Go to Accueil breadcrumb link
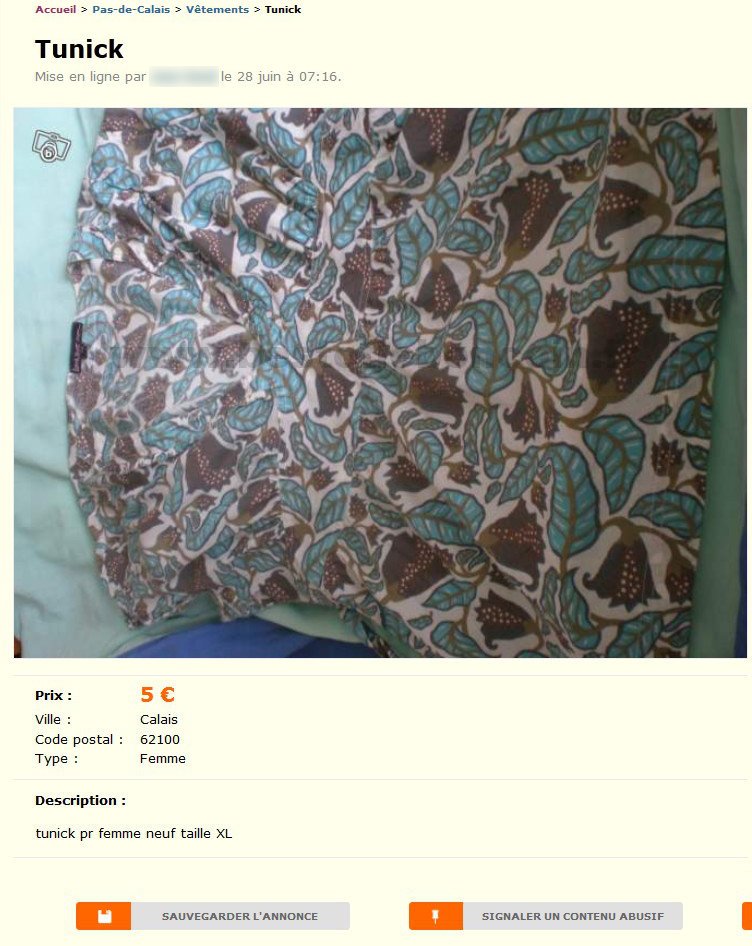This screenshot has height=946, width=752. 55,9
